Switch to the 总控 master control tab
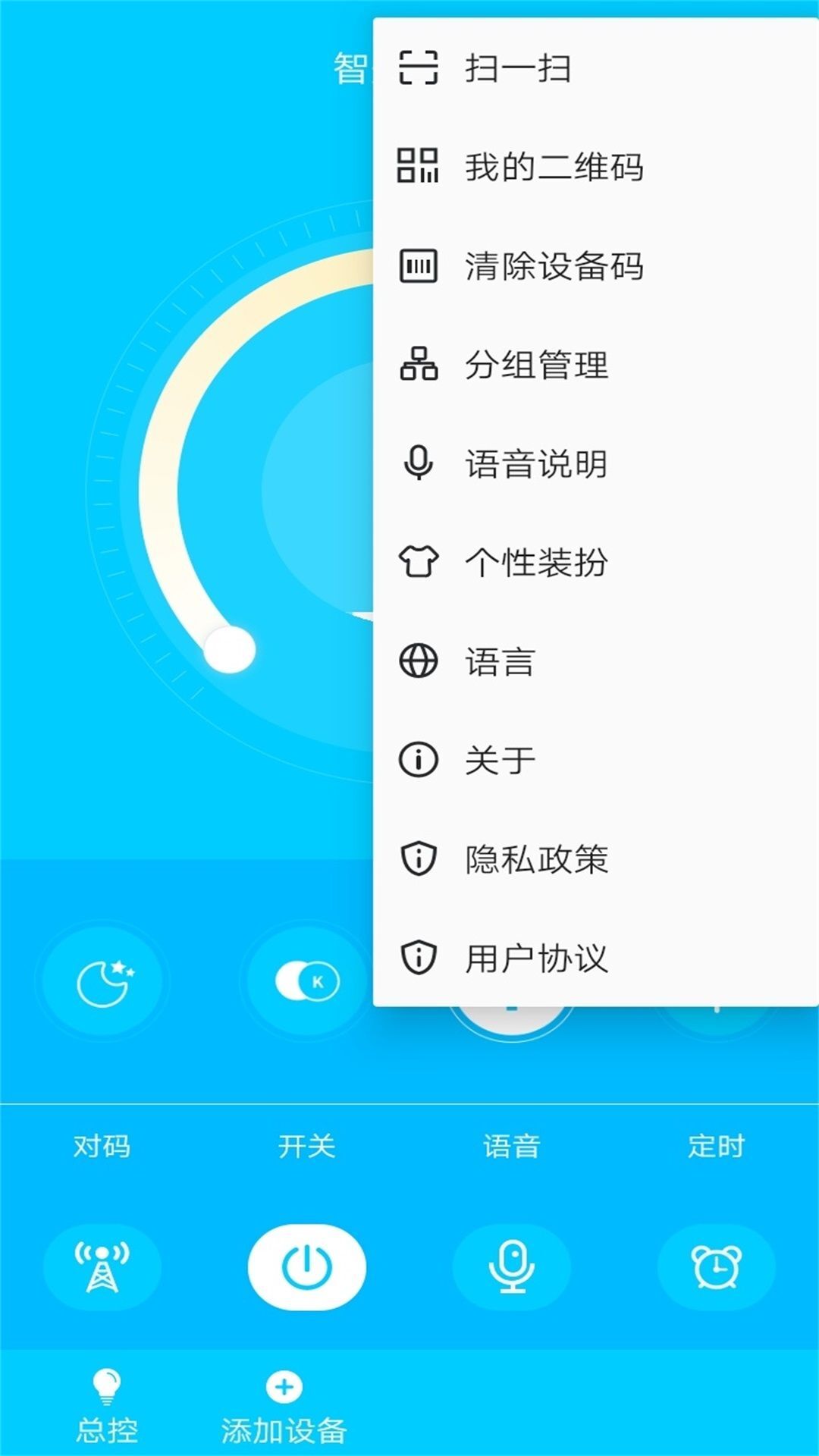Image resolution: width=819 pixels, height=1456 pixels. pyautogui.click(x=106, y=1407)
